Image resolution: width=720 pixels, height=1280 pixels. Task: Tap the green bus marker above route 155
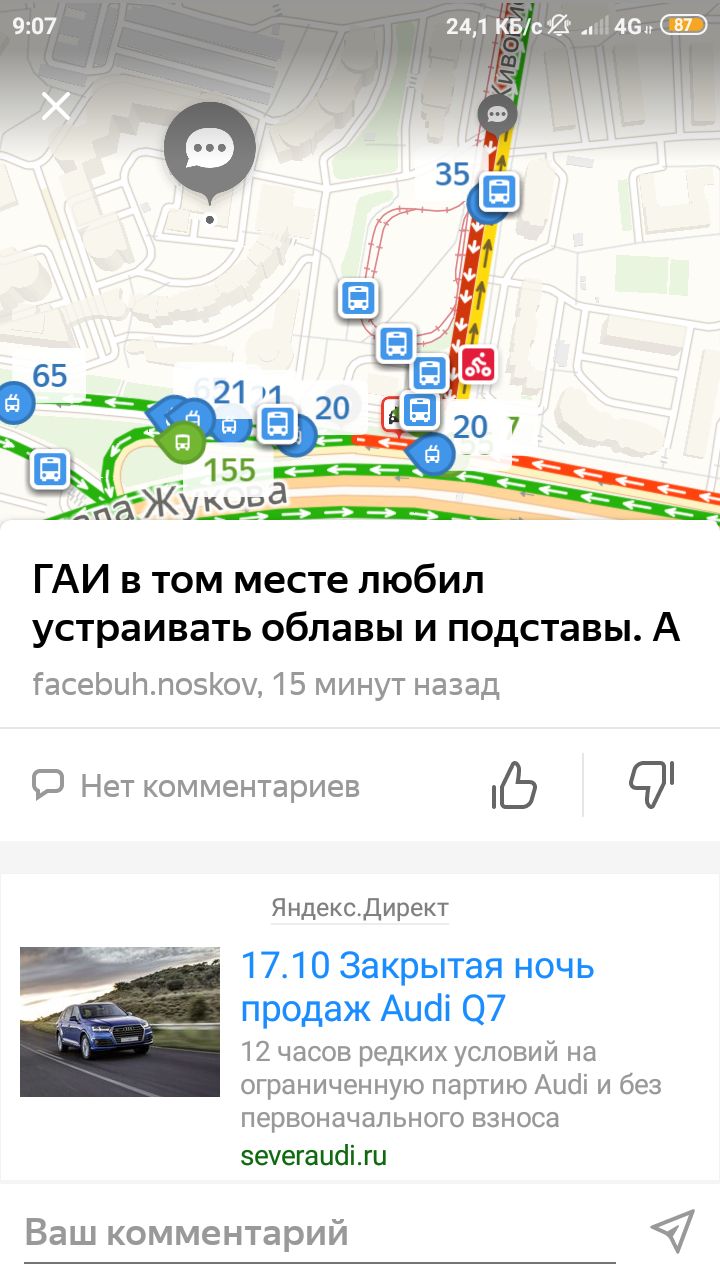[181, 441]
